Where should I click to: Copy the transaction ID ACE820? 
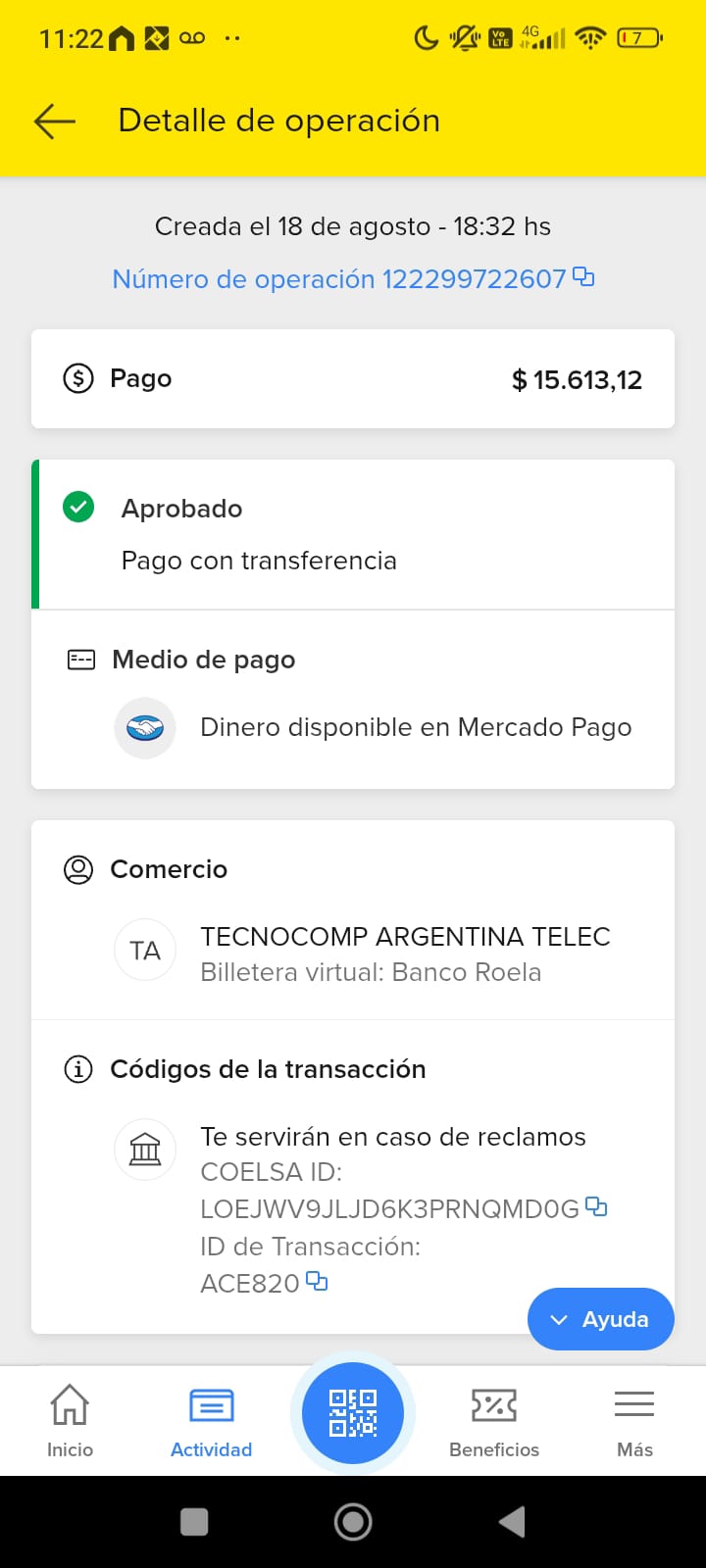(317, 1280)
